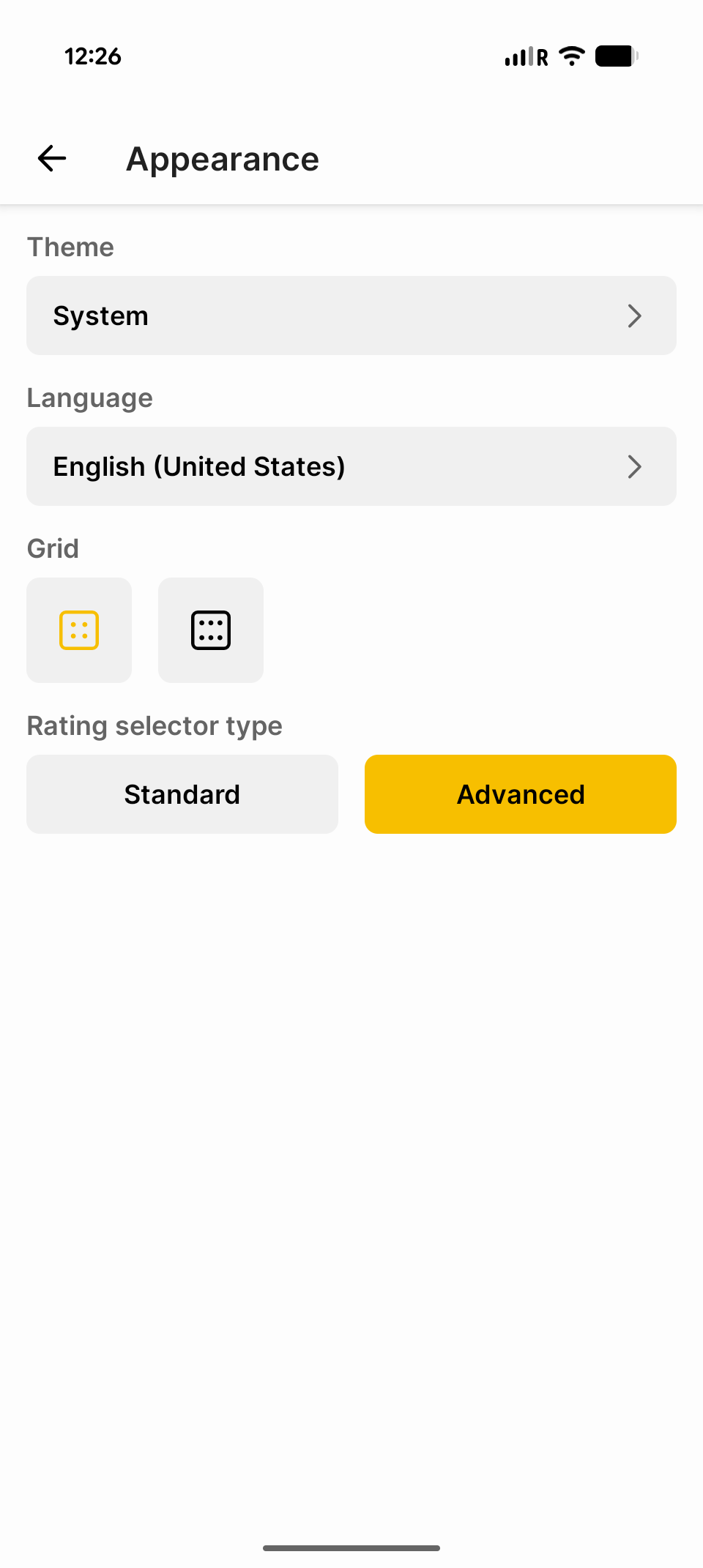Select the four-dot grid layout

(x=79, y=630)
